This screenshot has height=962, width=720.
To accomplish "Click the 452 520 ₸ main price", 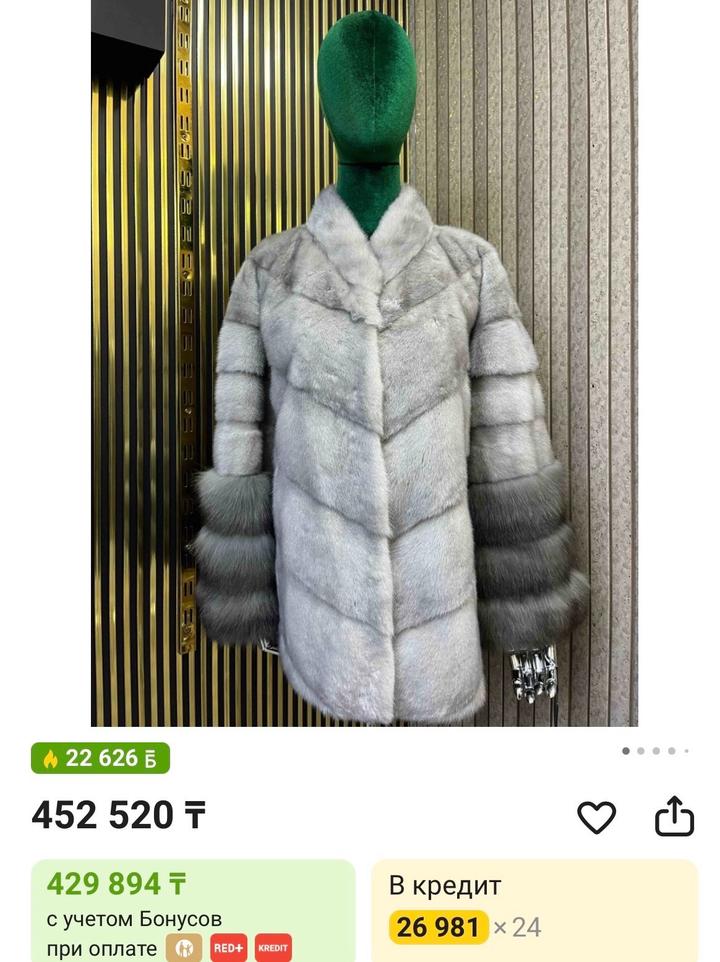I will 118,815.
